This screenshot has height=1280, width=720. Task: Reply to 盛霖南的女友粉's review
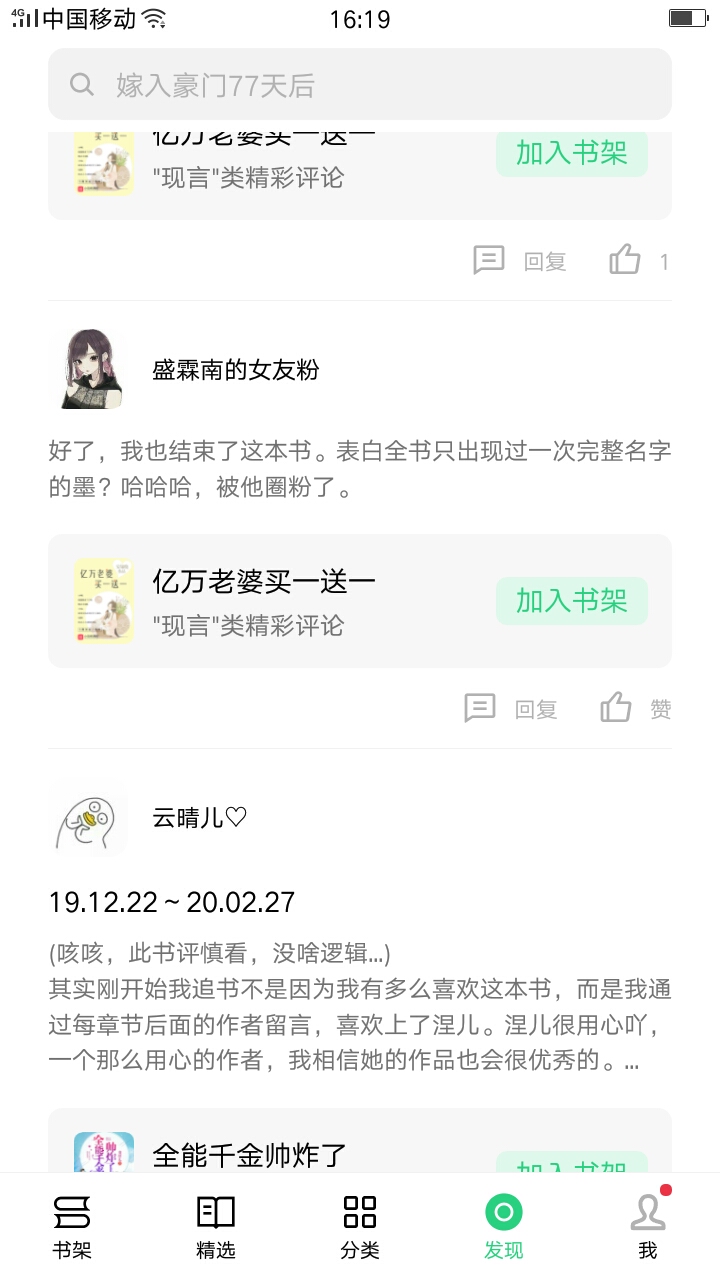coord(511,709)
